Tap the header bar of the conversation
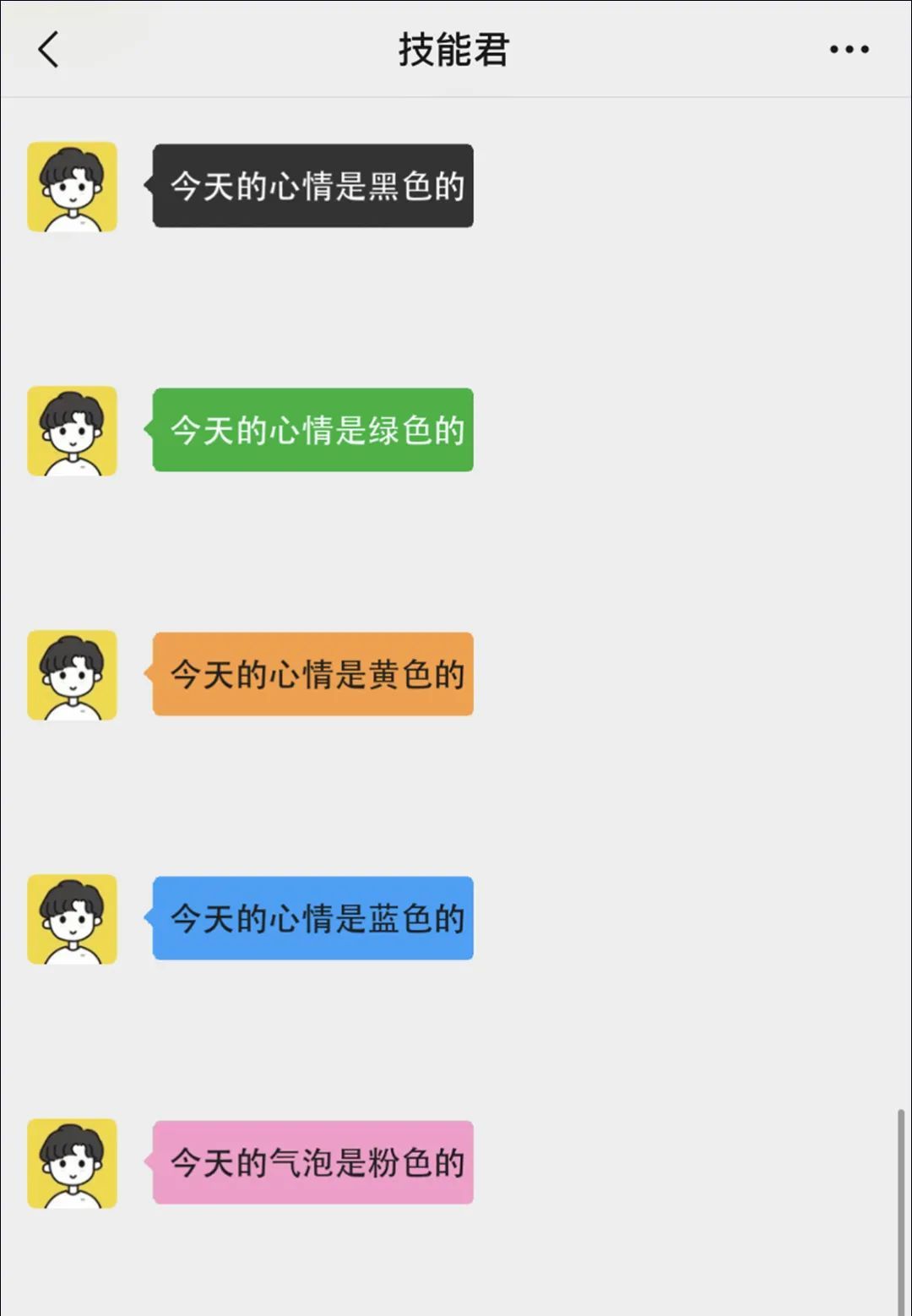 click(x=455, y=48)
